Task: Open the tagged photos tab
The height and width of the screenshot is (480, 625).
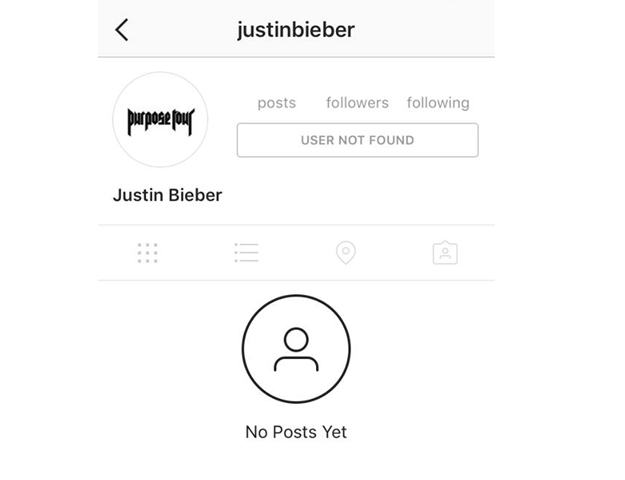Action: tap(445, 253)
